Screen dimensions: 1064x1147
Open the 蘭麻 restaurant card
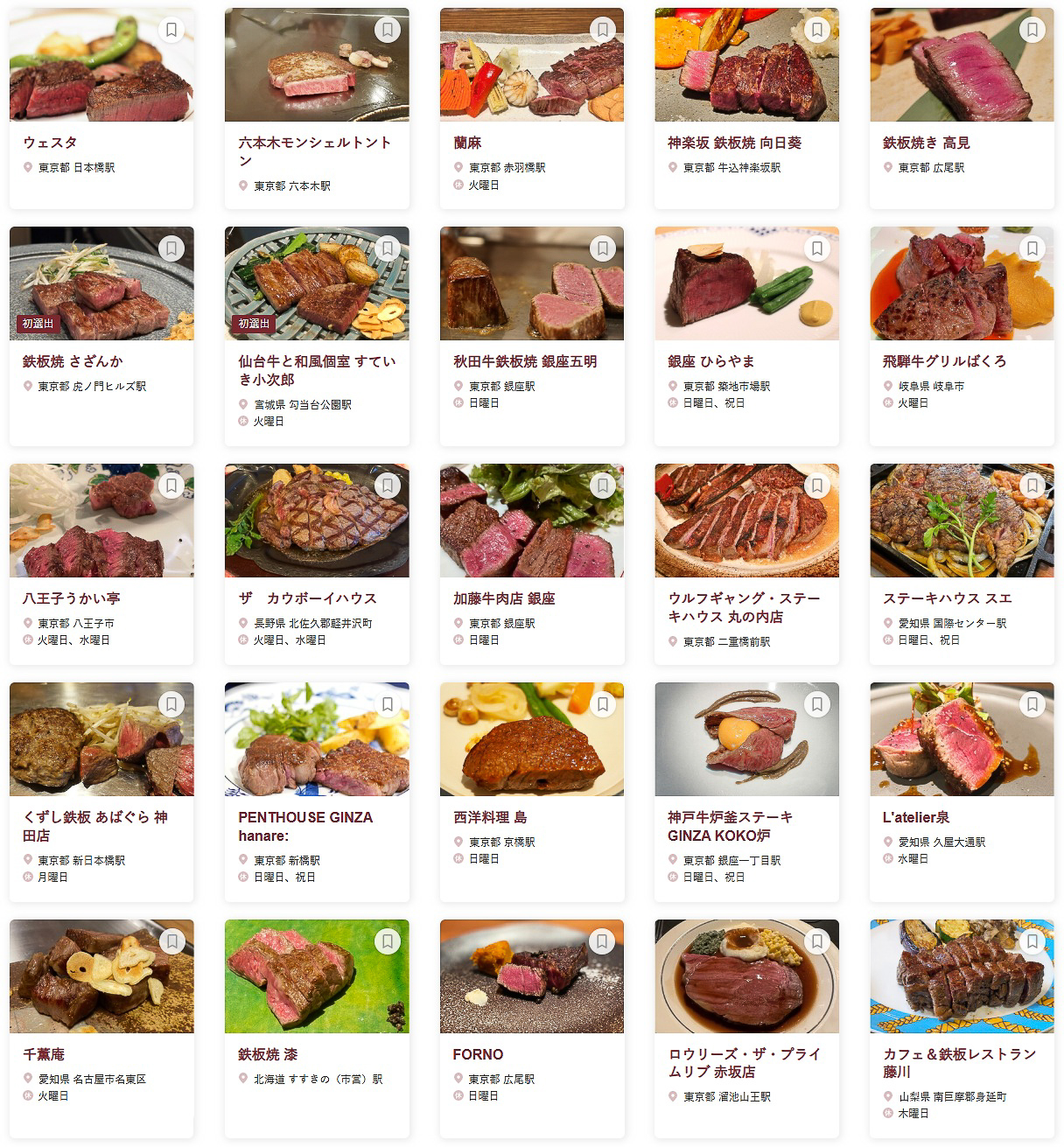pos(467,143)
